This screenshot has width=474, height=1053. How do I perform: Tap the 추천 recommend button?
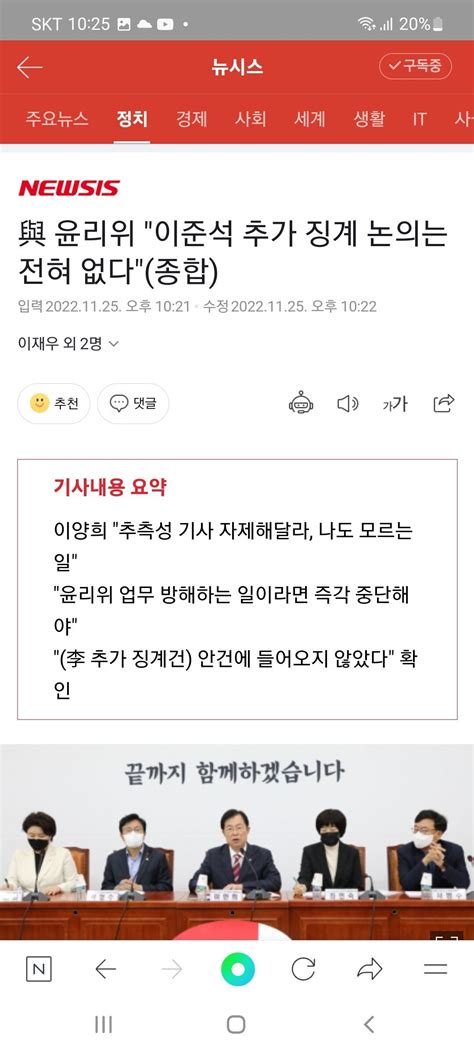tap(54, 404)
